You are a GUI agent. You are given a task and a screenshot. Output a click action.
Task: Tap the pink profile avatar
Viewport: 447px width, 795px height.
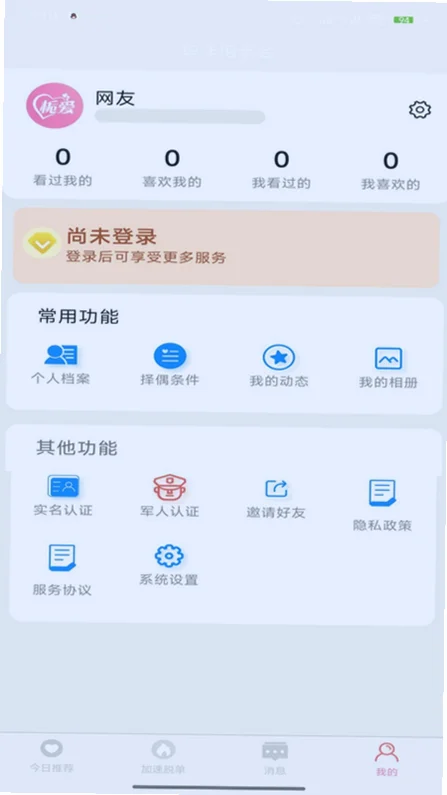point(55,105)
